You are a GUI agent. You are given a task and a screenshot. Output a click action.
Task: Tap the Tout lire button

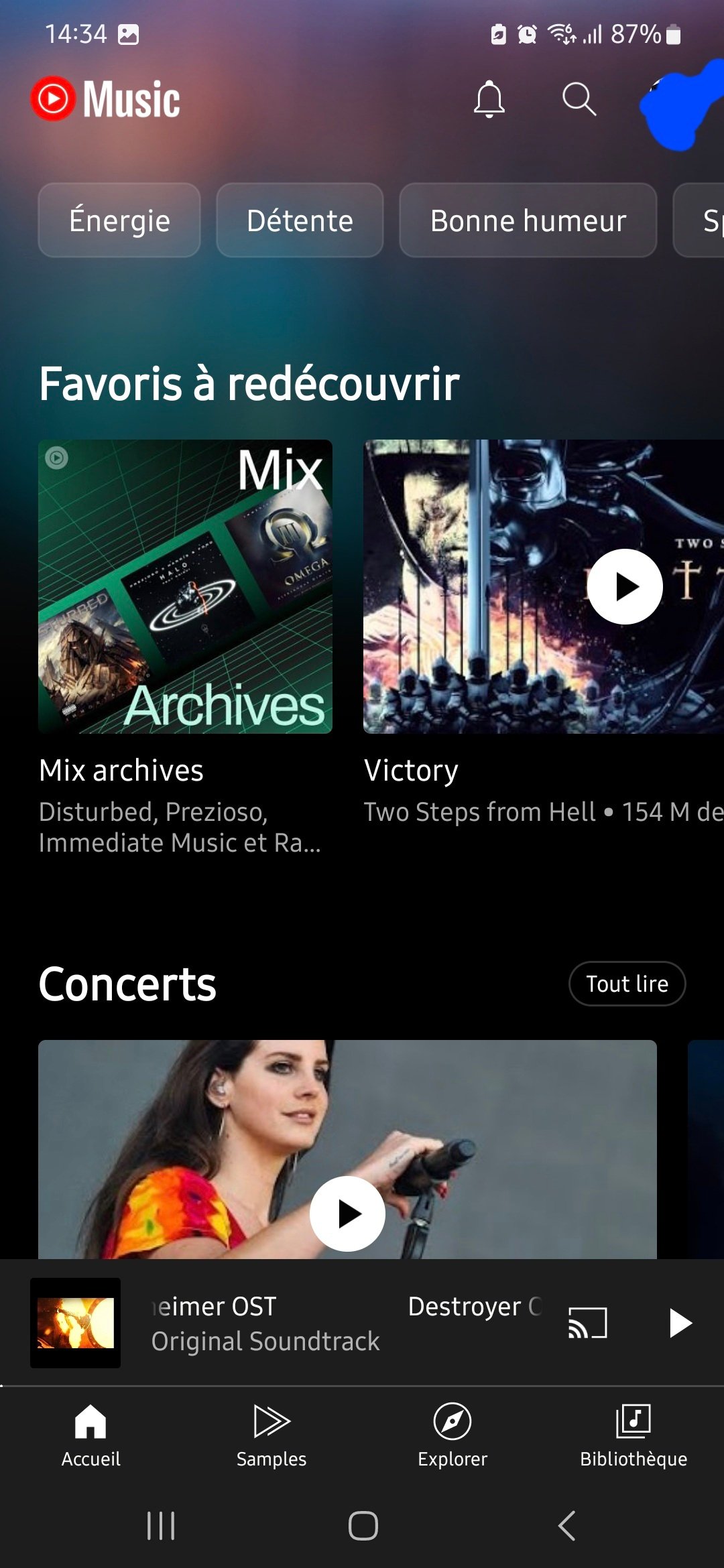(x=627, y=984)
